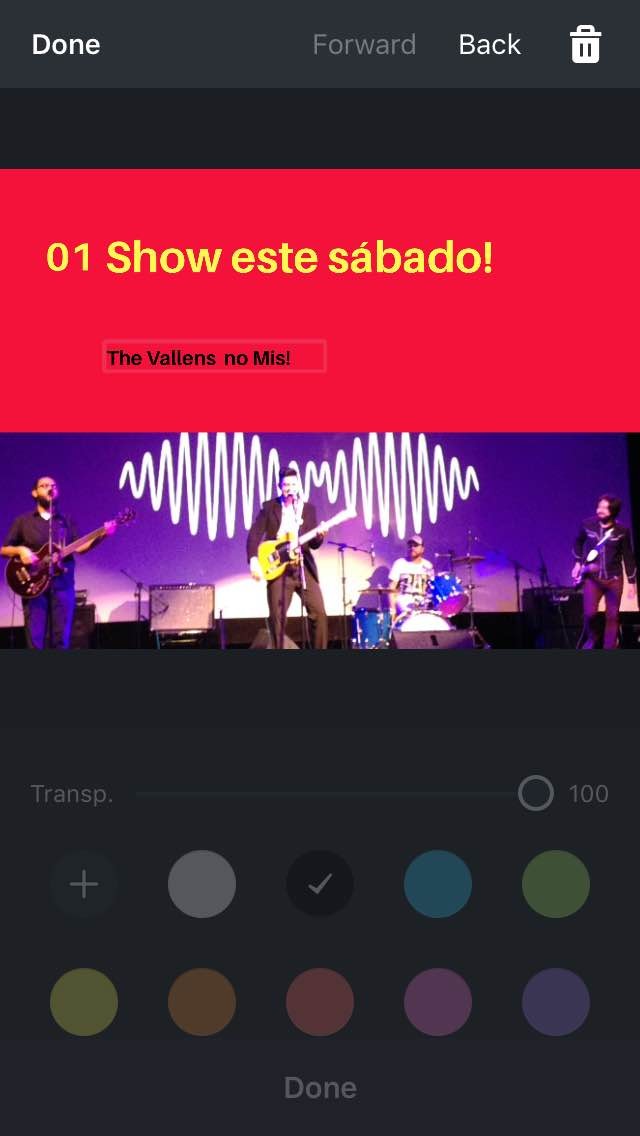
Task: Add a custom color with plus button
Action: click(x=84, y=884)
